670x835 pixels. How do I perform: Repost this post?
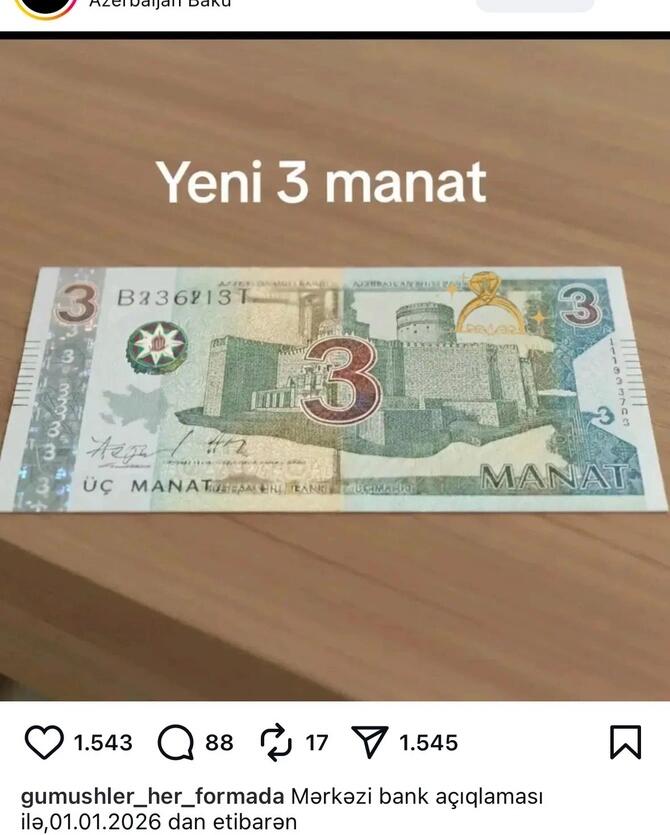pyautogui.click(x=275, y=742)
